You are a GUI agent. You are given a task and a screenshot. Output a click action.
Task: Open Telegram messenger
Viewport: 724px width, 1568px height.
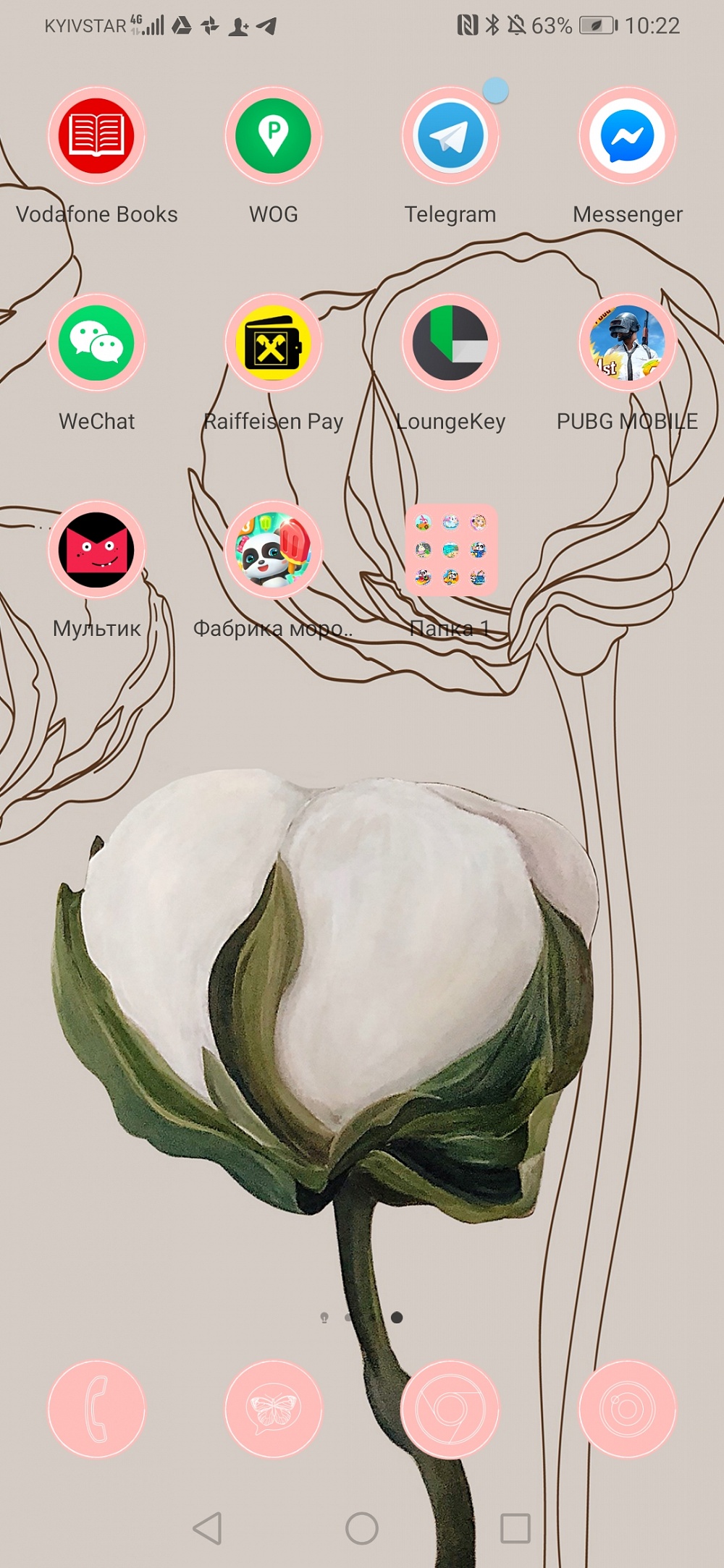click(450, 136)
